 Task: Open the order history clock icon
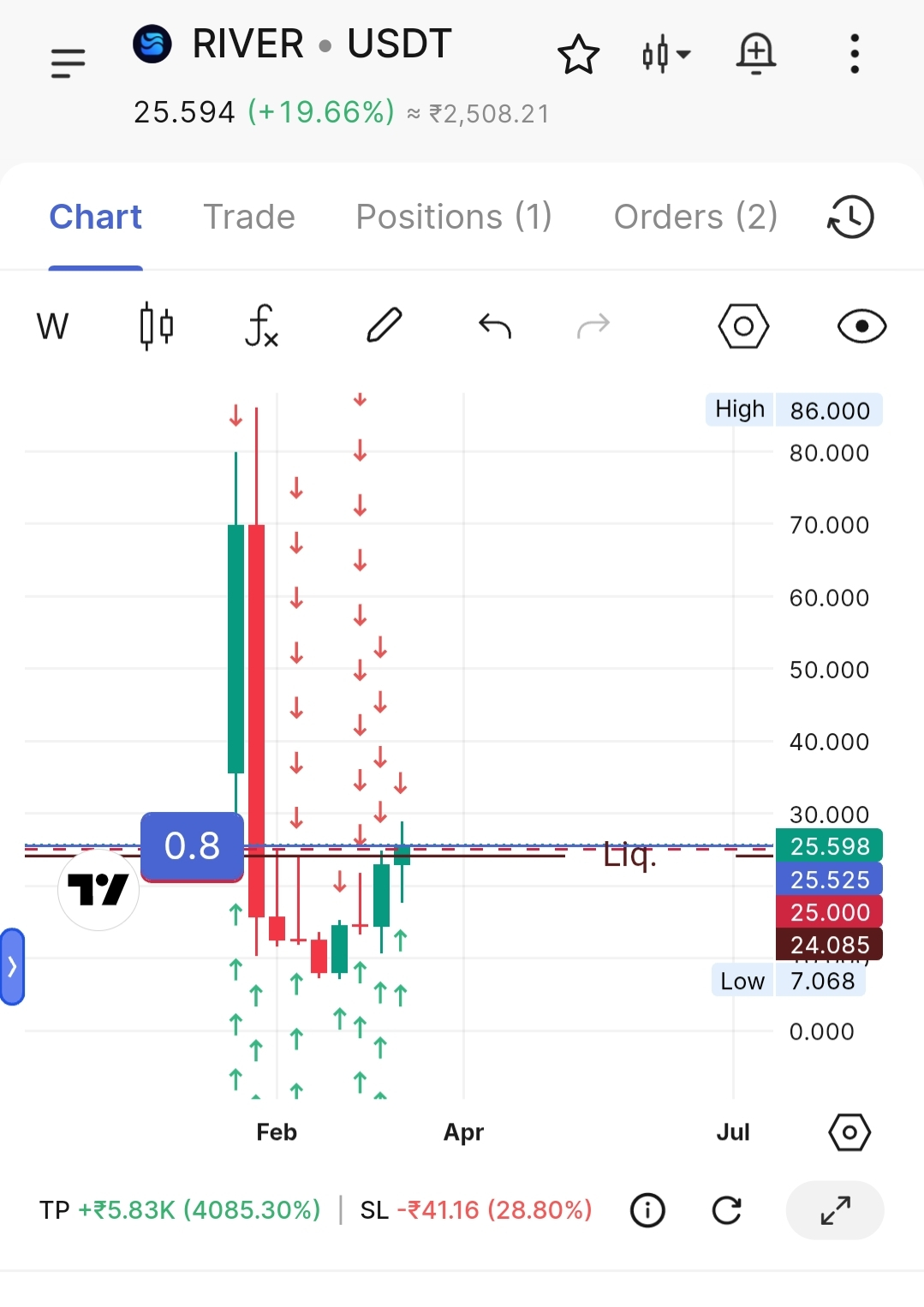pyautogui.click(x=850, y=217)
